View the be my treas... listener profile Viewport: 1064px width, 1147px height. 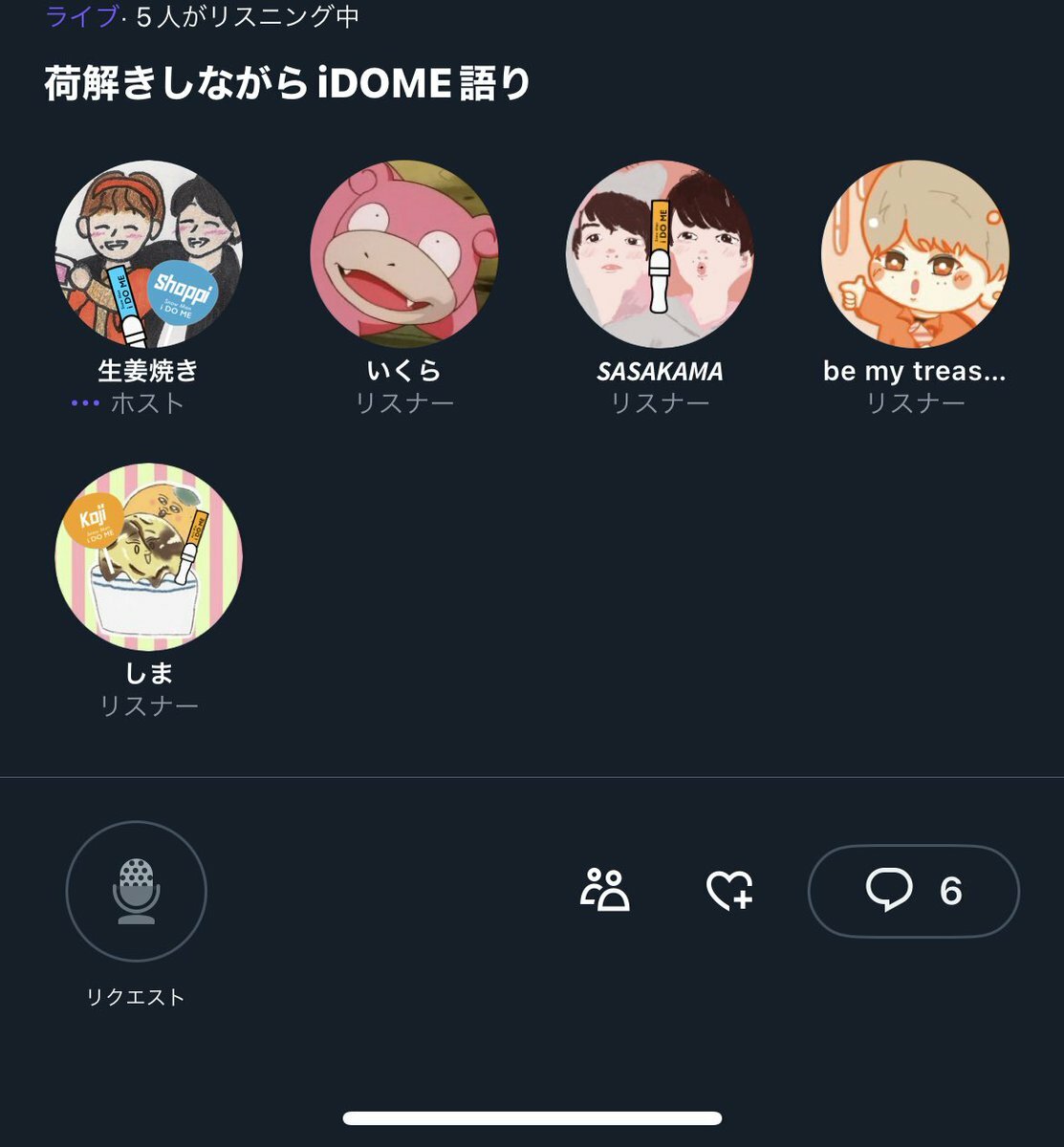click(915, 254)
